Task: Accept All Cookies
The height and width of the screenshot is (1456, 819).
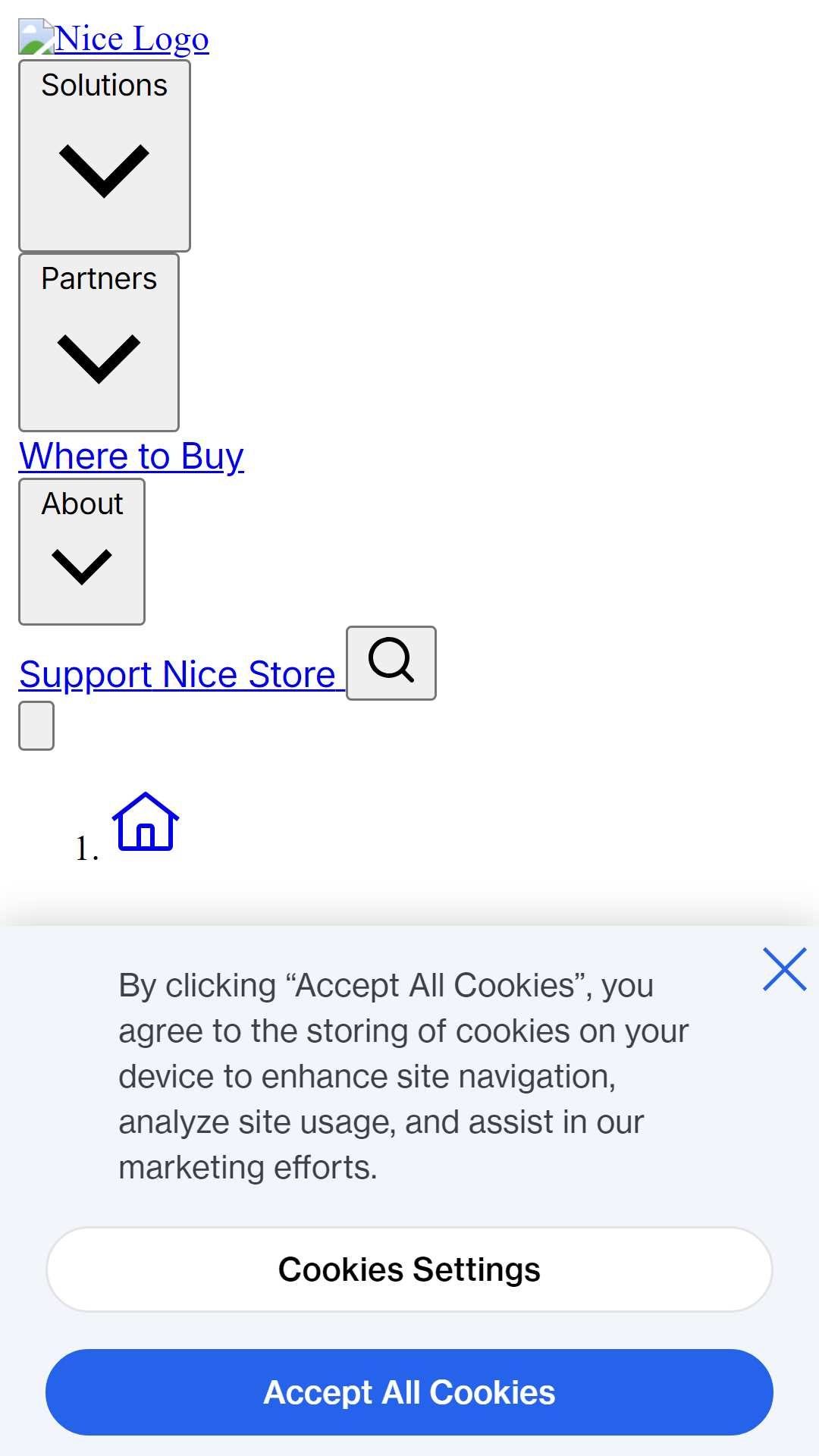Action: [x=409, y=1392]
